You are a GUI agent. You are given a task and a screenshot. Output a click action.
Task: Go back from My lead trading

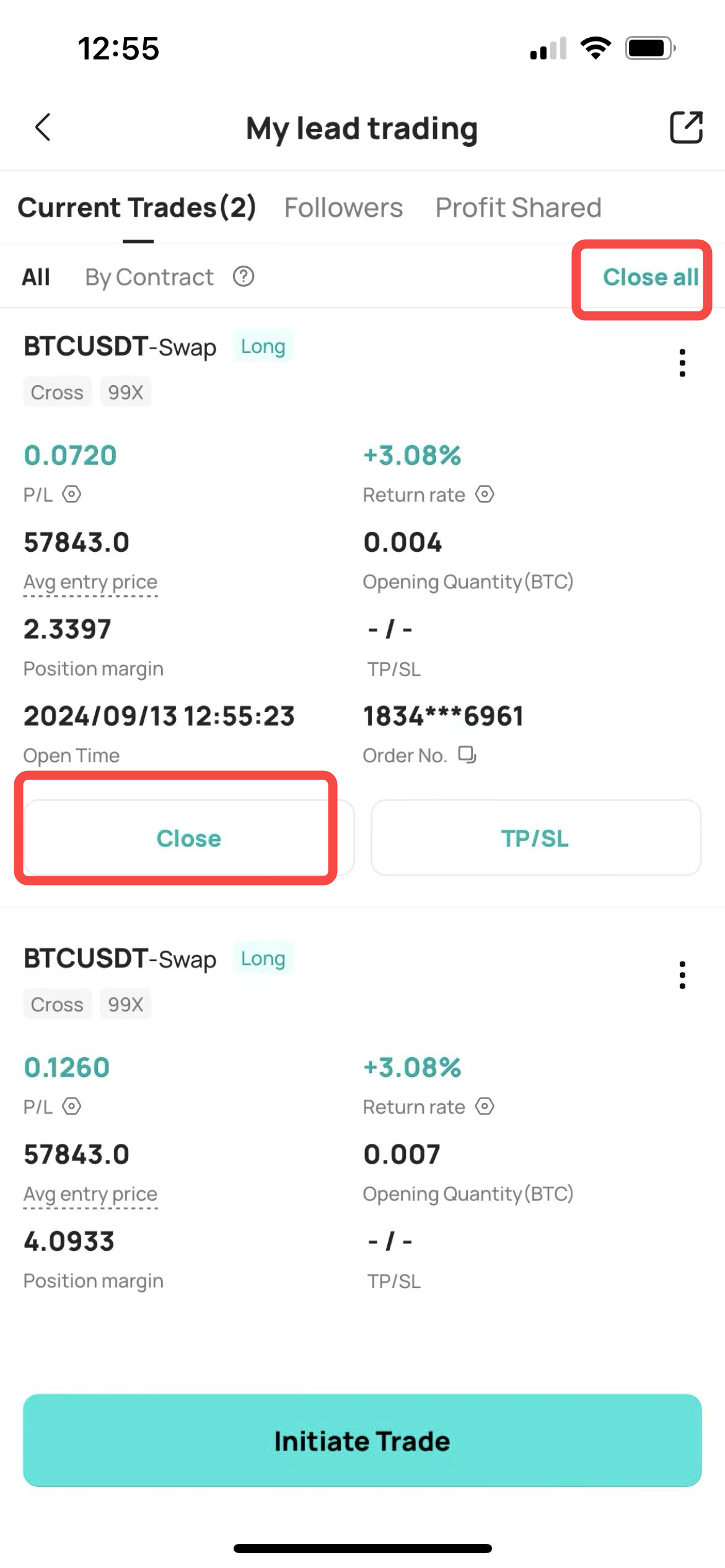[43, 128]
